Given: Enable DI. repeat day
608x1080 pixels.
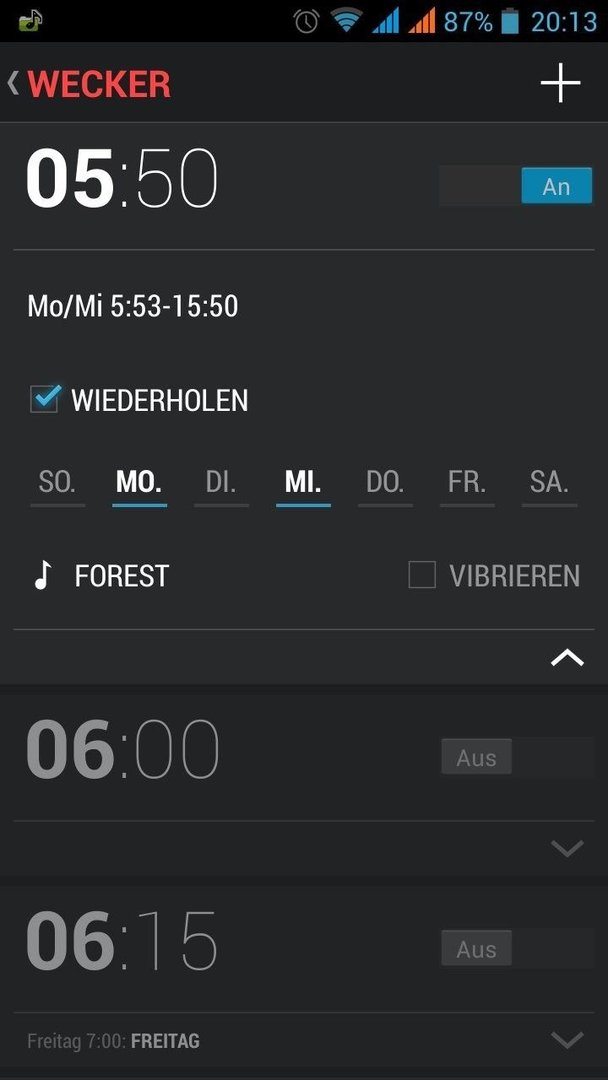Looking at the screenshot, I should (221, 484).
